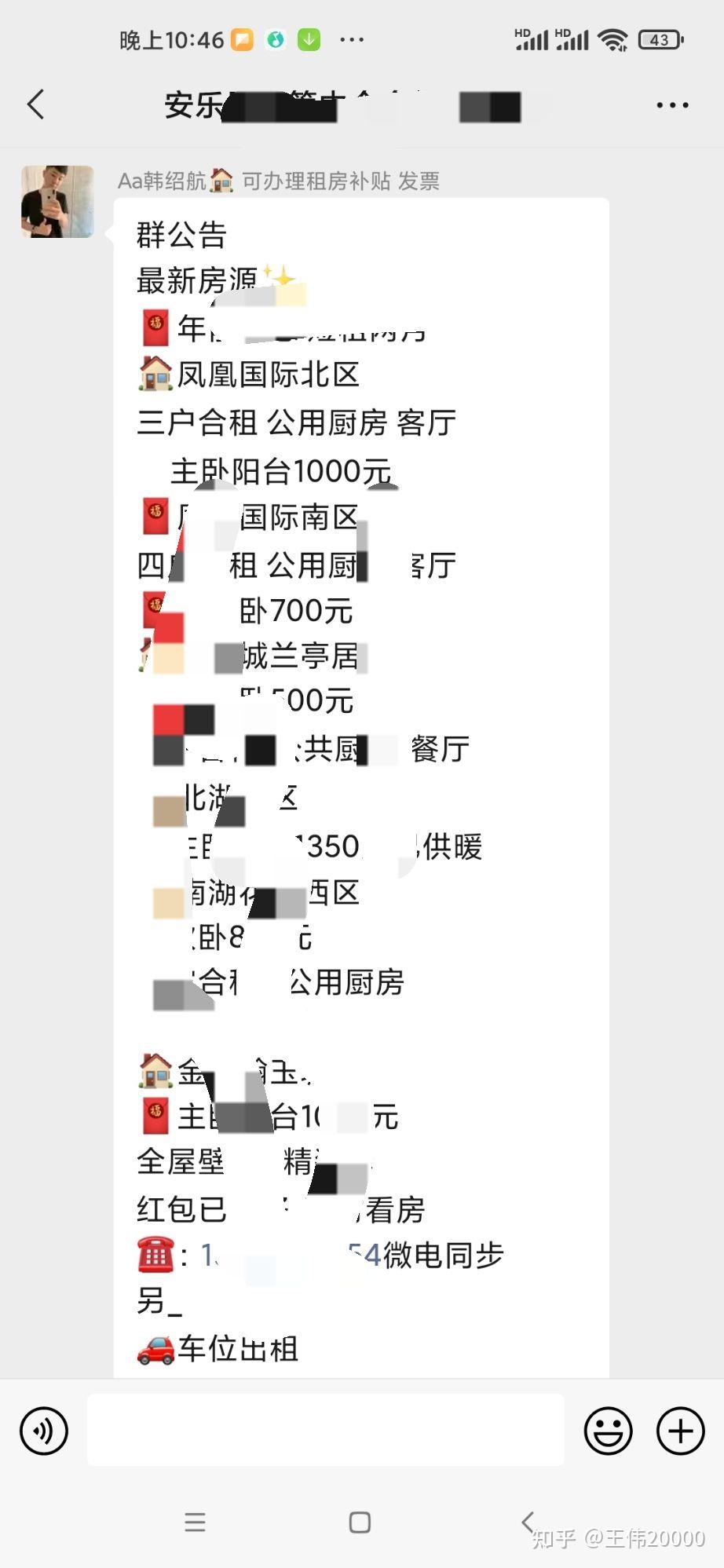Open the system recent apps button

[x=195, y=1522]
